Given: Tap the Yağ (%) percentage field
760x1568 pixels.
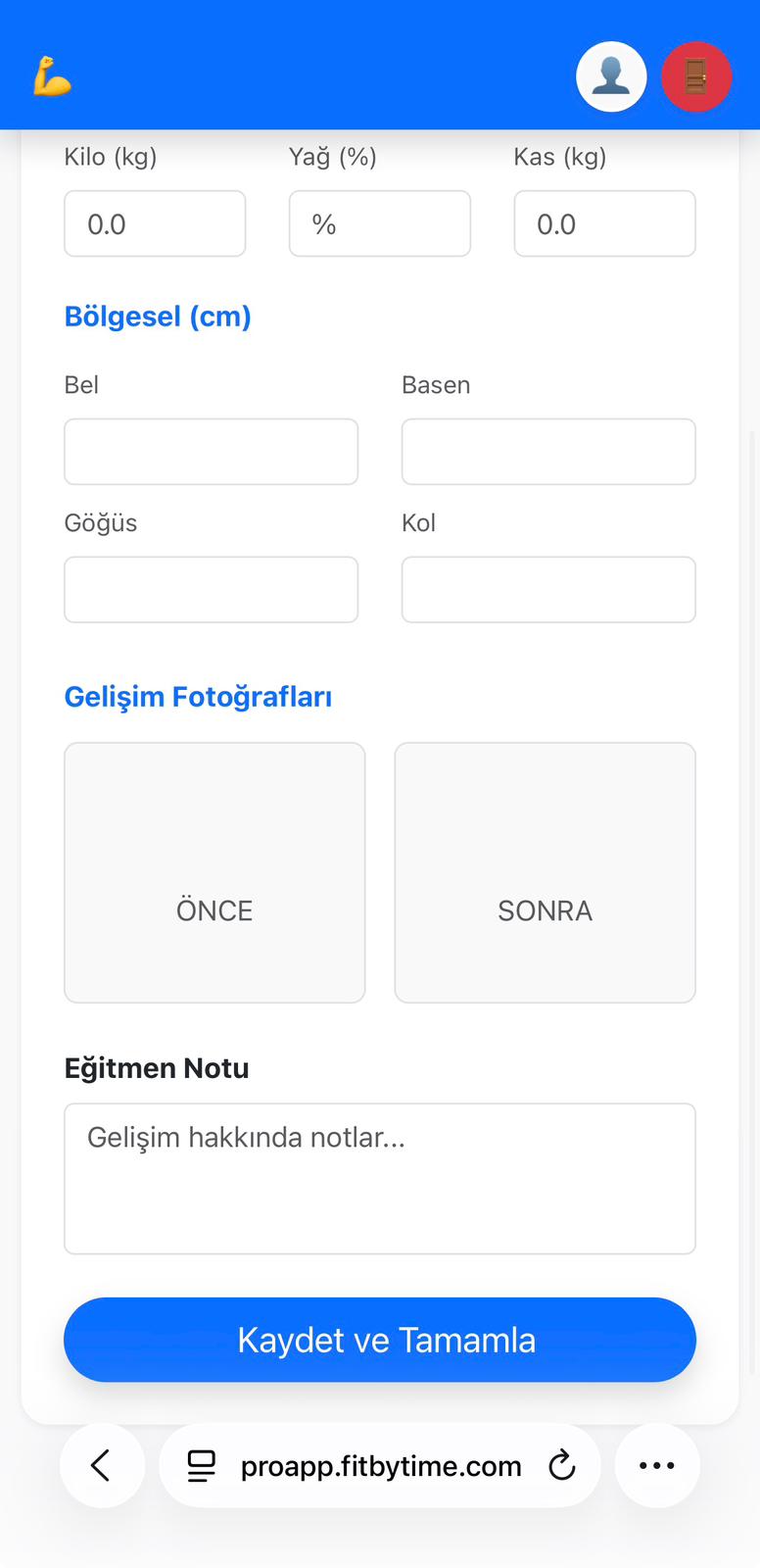Looking at the screenshot, I should [x=379, y=223].
